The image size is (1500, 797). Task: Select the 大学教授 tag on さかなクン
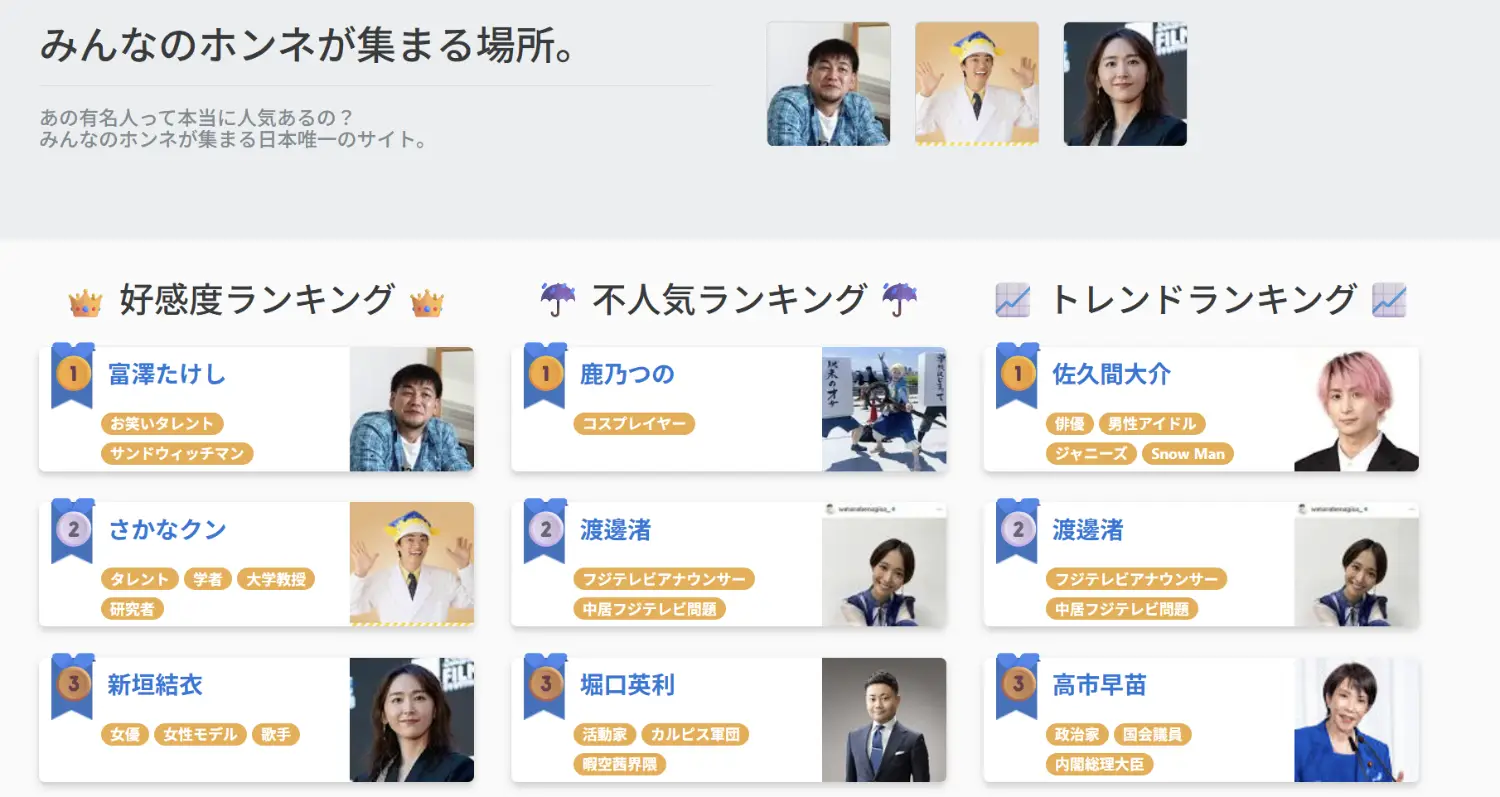(276, 579)
